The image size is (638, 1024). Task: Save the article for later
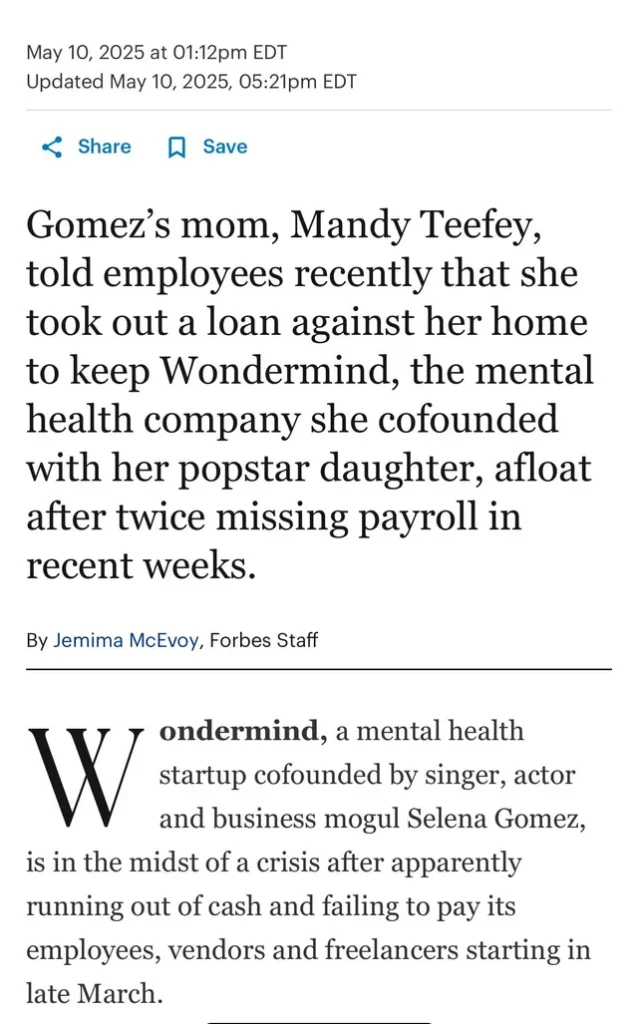coord(208,147)
